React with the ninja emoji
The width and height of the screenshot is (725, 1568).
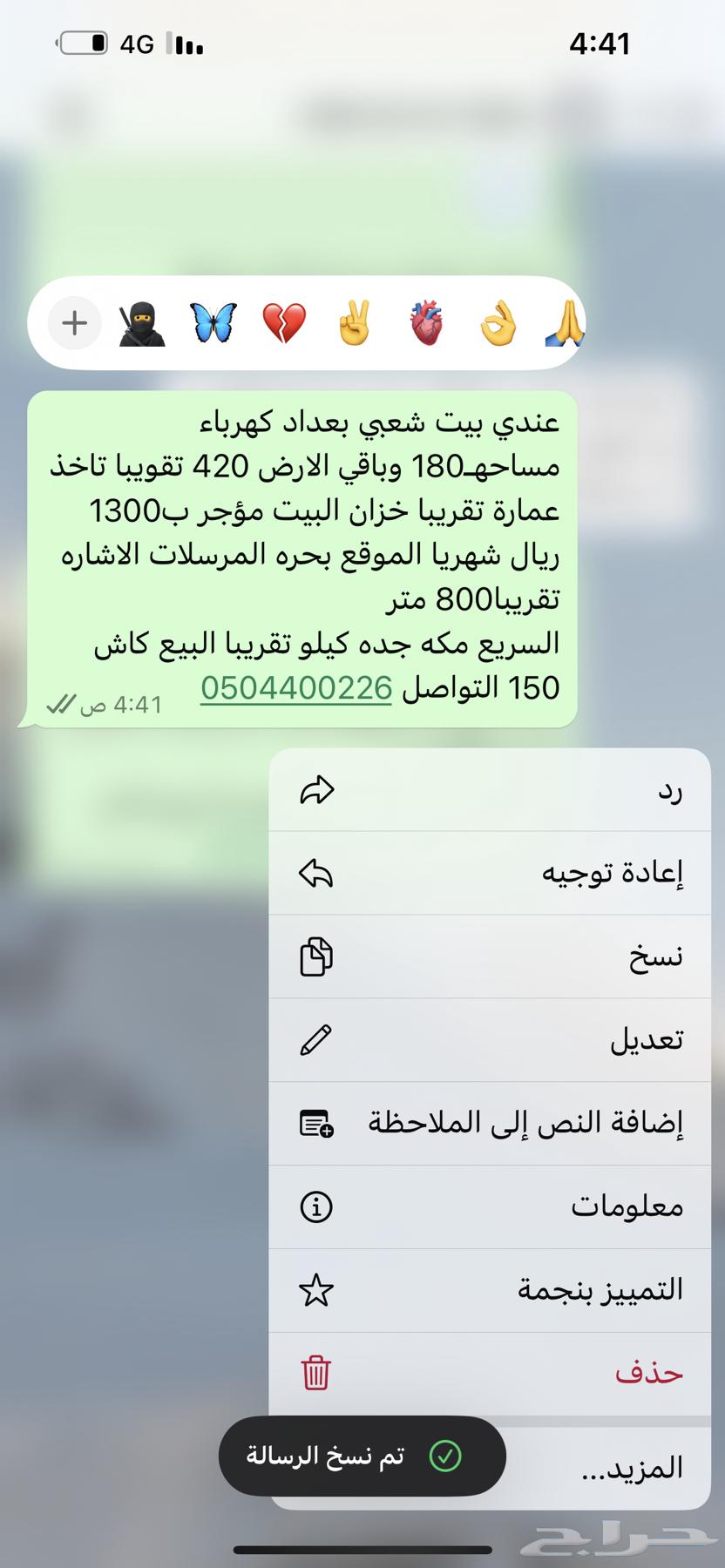click(x=142, y=325)
